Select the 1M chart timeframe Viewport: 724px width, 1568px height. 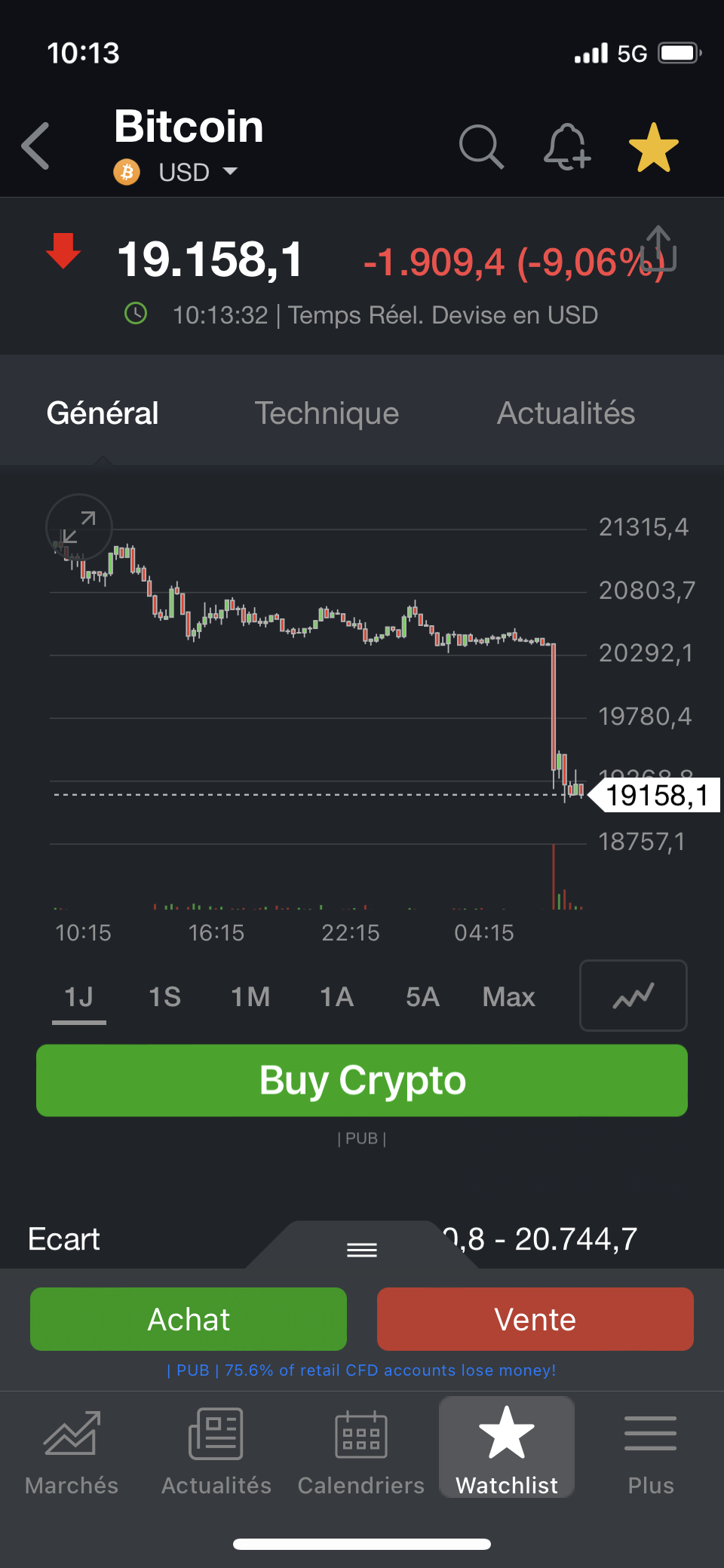(x=250, y=997)
